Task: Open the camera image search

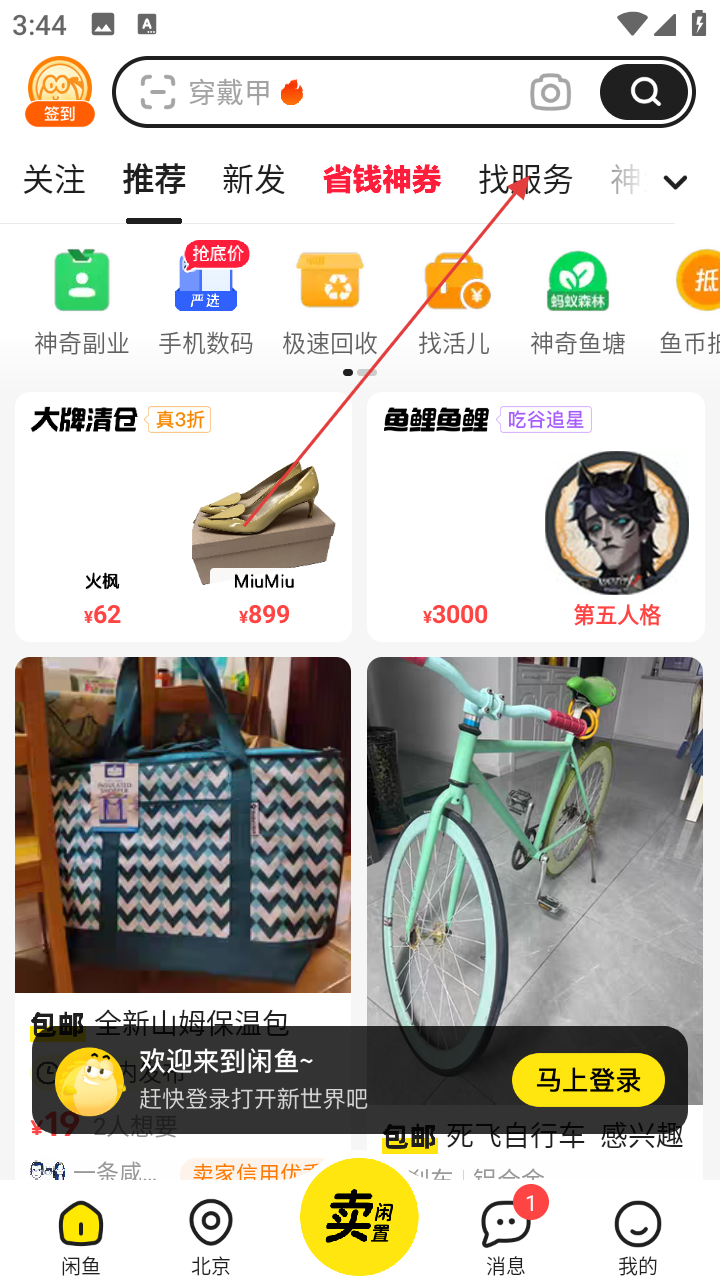Action: [550, 92]
